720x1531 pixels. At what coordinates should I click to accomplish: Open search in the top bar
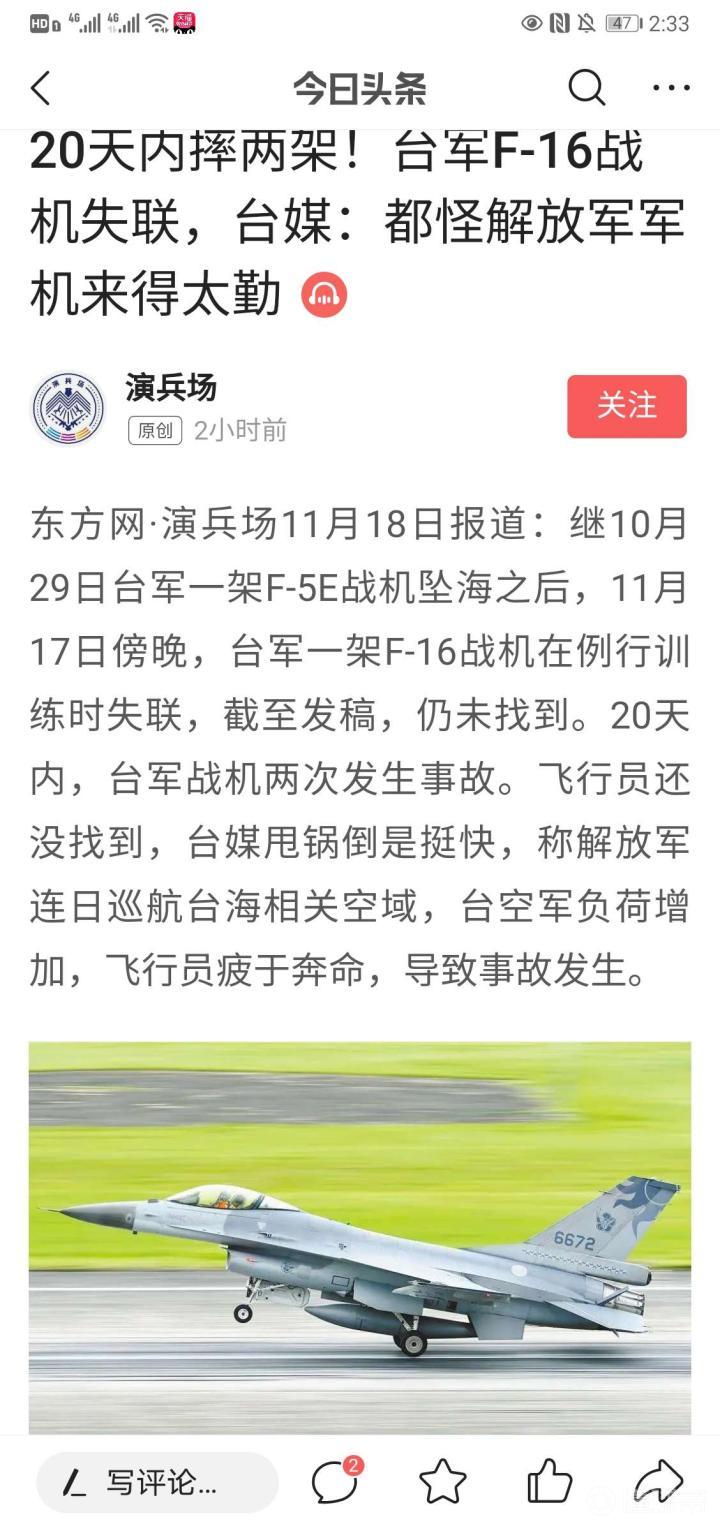[x=587, y=89]
